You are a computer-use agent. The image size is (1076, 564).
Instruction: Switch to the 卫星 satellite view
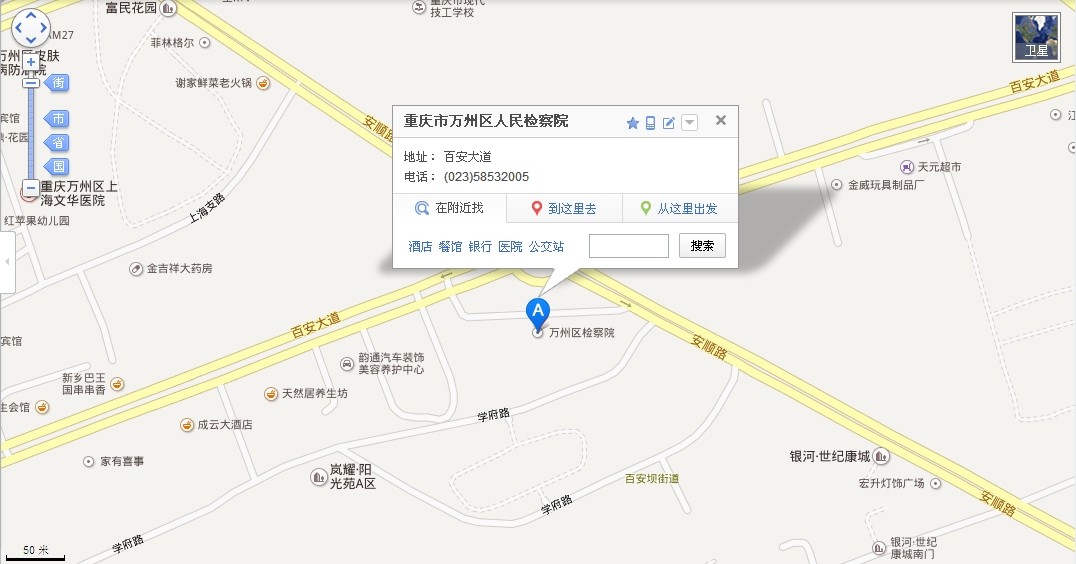point(1035,38)
